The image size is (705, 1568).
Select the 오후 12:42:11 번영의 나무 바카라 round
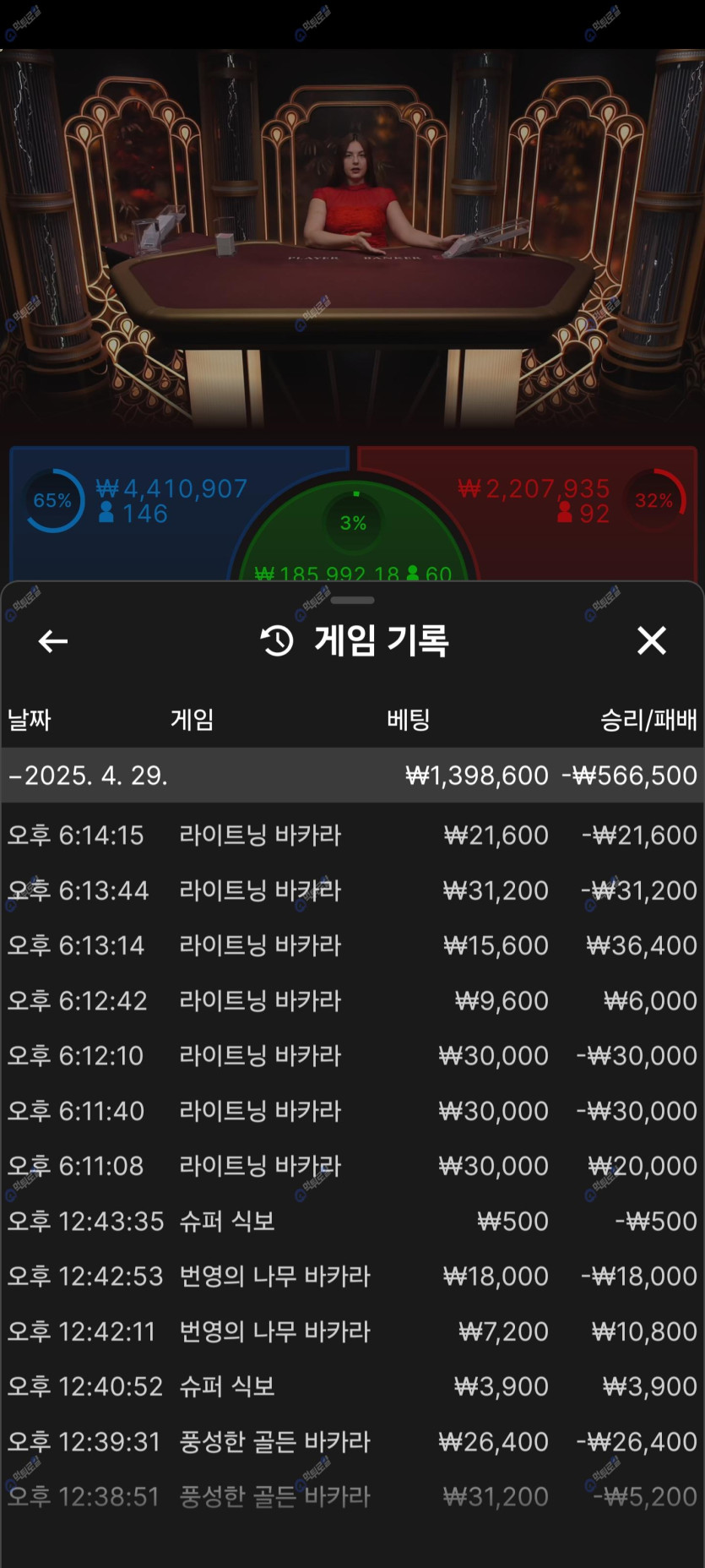(x=352, y=1332)
